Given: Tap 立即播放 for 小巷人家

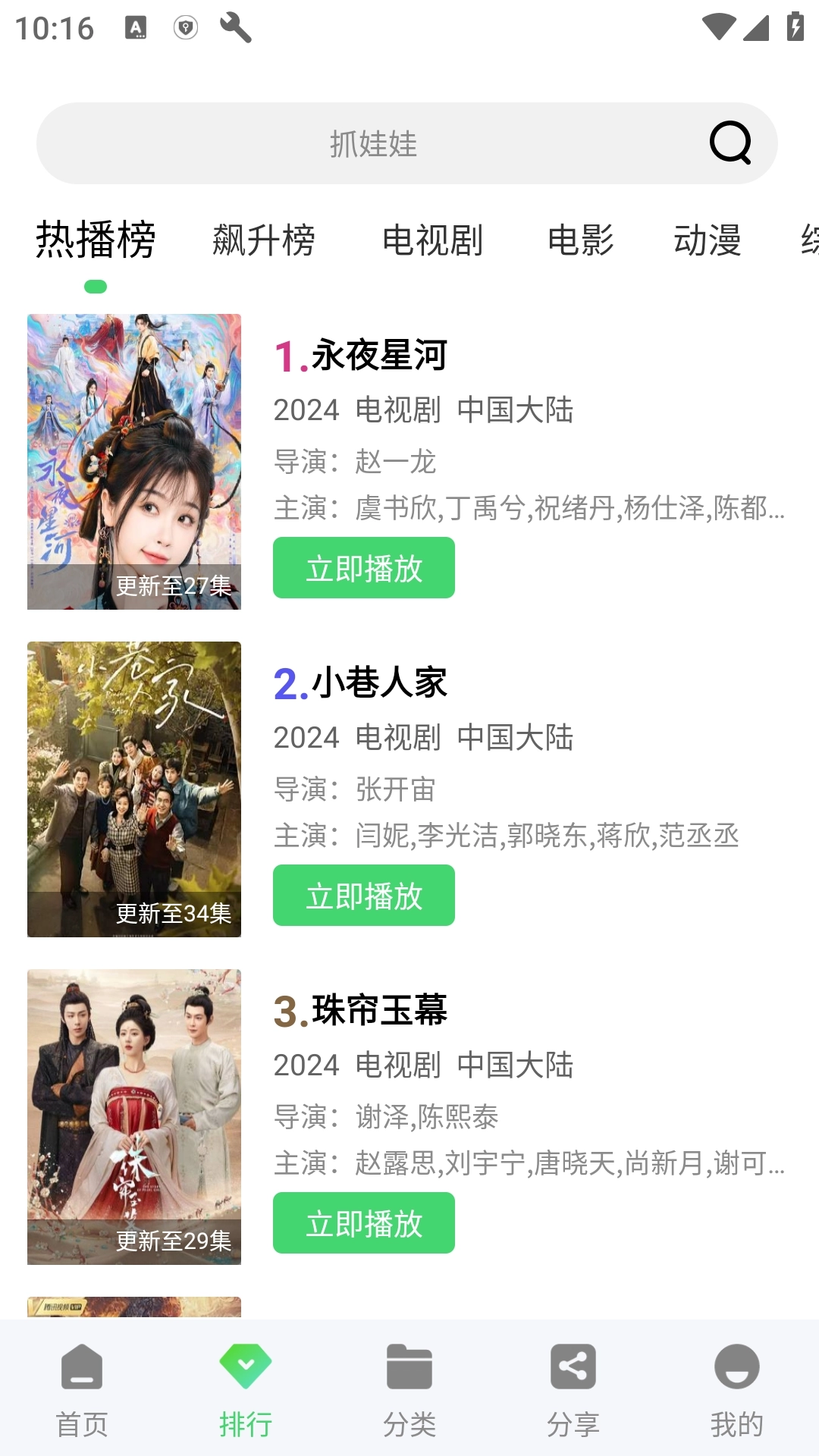Looking at the screenshot, I should tap(363, 895).
